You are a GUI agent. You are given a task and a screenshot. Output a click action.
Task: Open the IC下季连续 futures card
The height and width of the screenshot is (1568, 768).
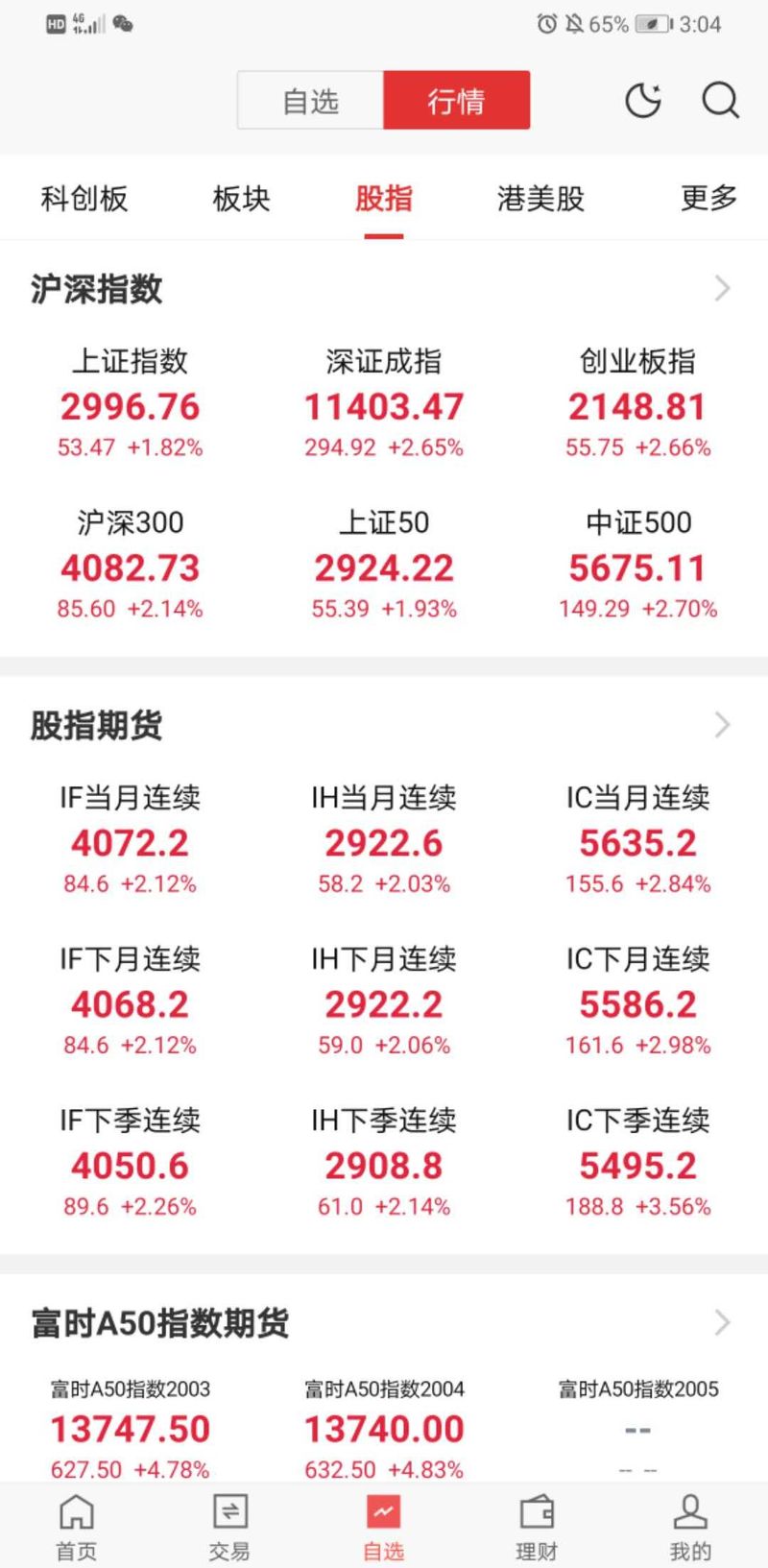[637, 1162]
